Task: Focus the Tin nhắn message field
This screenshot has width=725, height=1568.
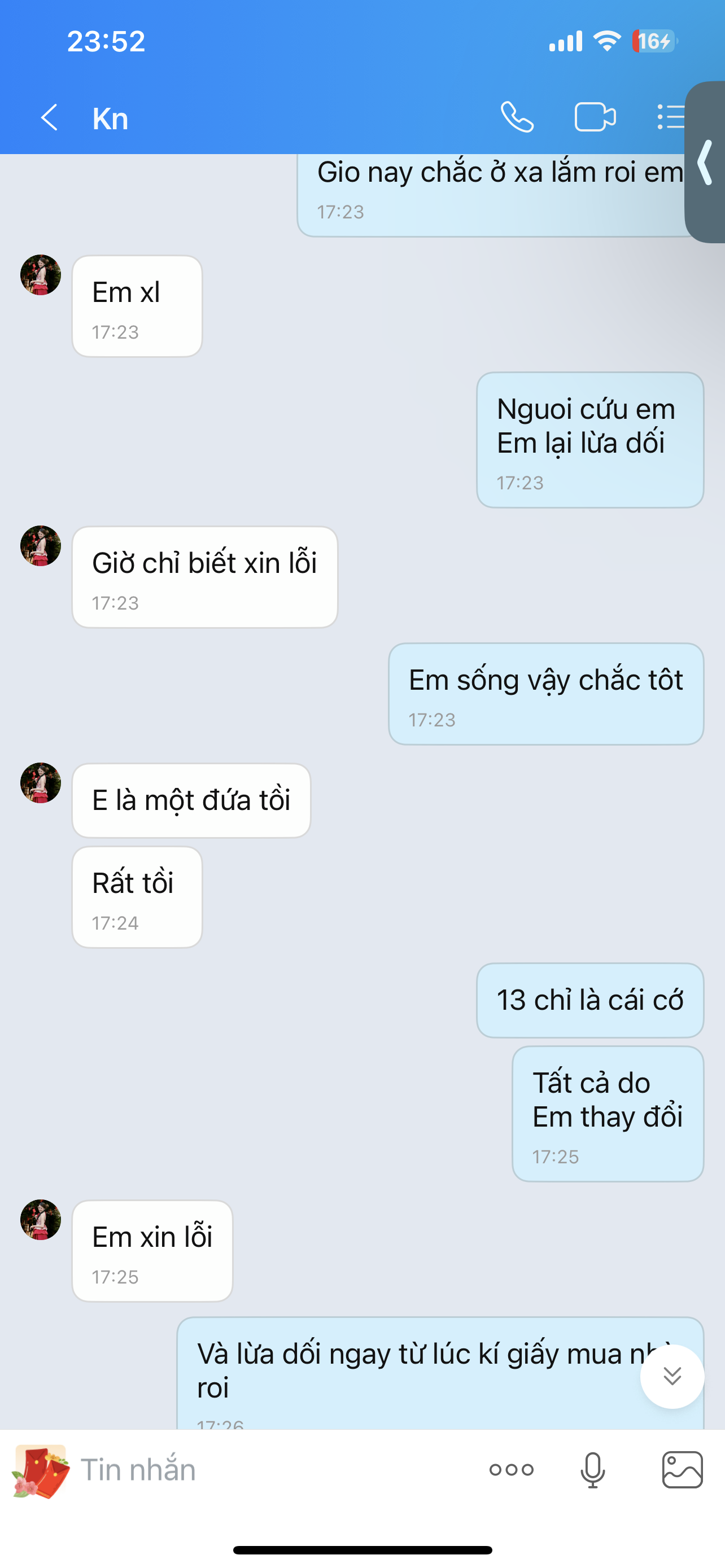Action: click(274, 1470)
